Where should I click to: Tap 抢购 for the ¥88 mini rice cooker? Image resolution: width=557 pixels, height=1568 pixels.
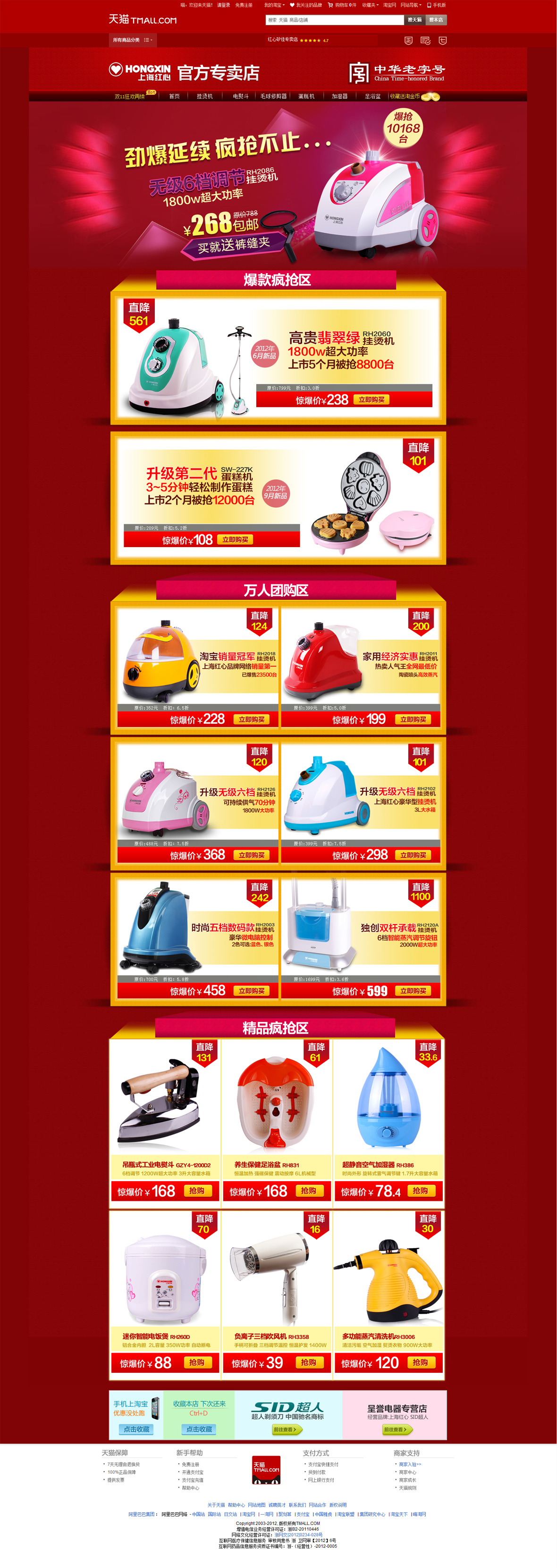pyautogui.click(x=196, y=1363)
